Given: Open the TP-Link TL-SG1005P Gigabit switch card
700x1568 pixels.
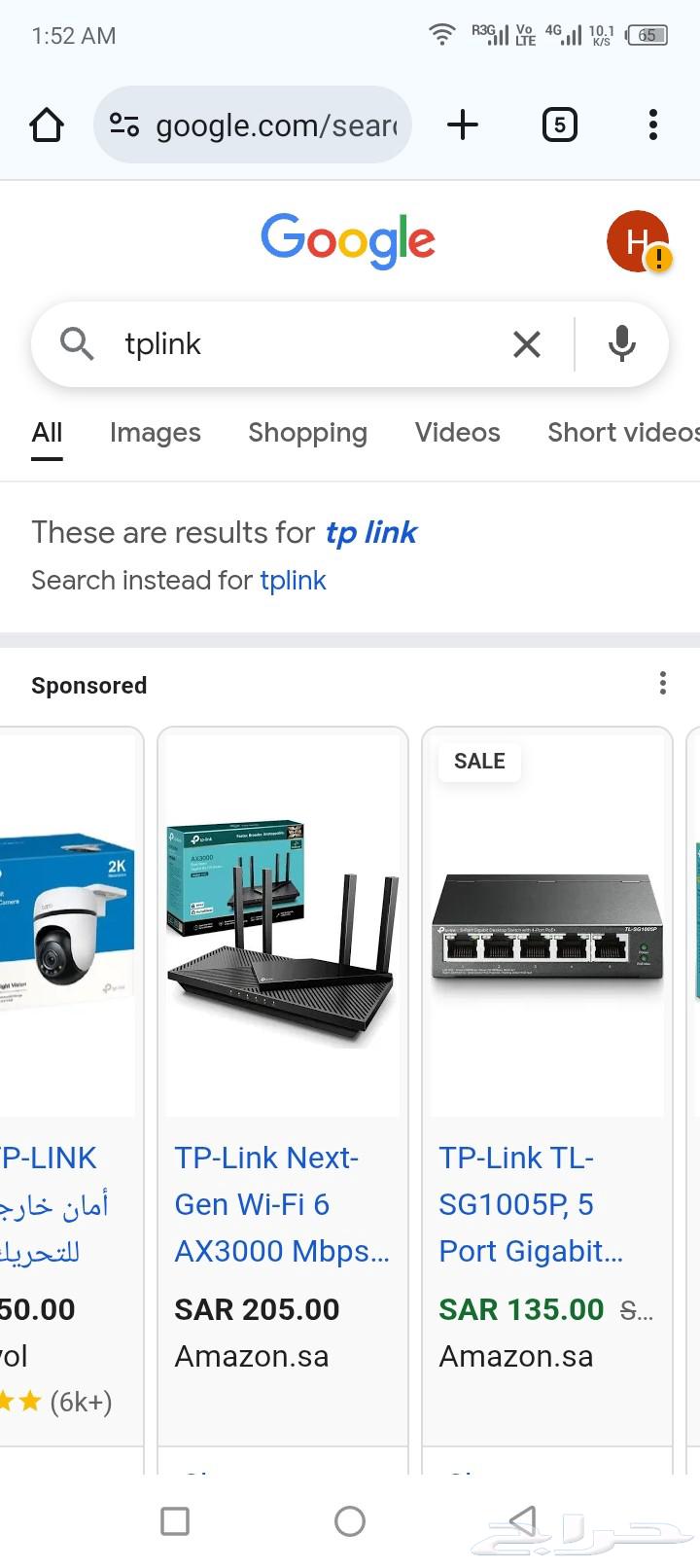Looking at the screenshot, I should coord(546,1070).
